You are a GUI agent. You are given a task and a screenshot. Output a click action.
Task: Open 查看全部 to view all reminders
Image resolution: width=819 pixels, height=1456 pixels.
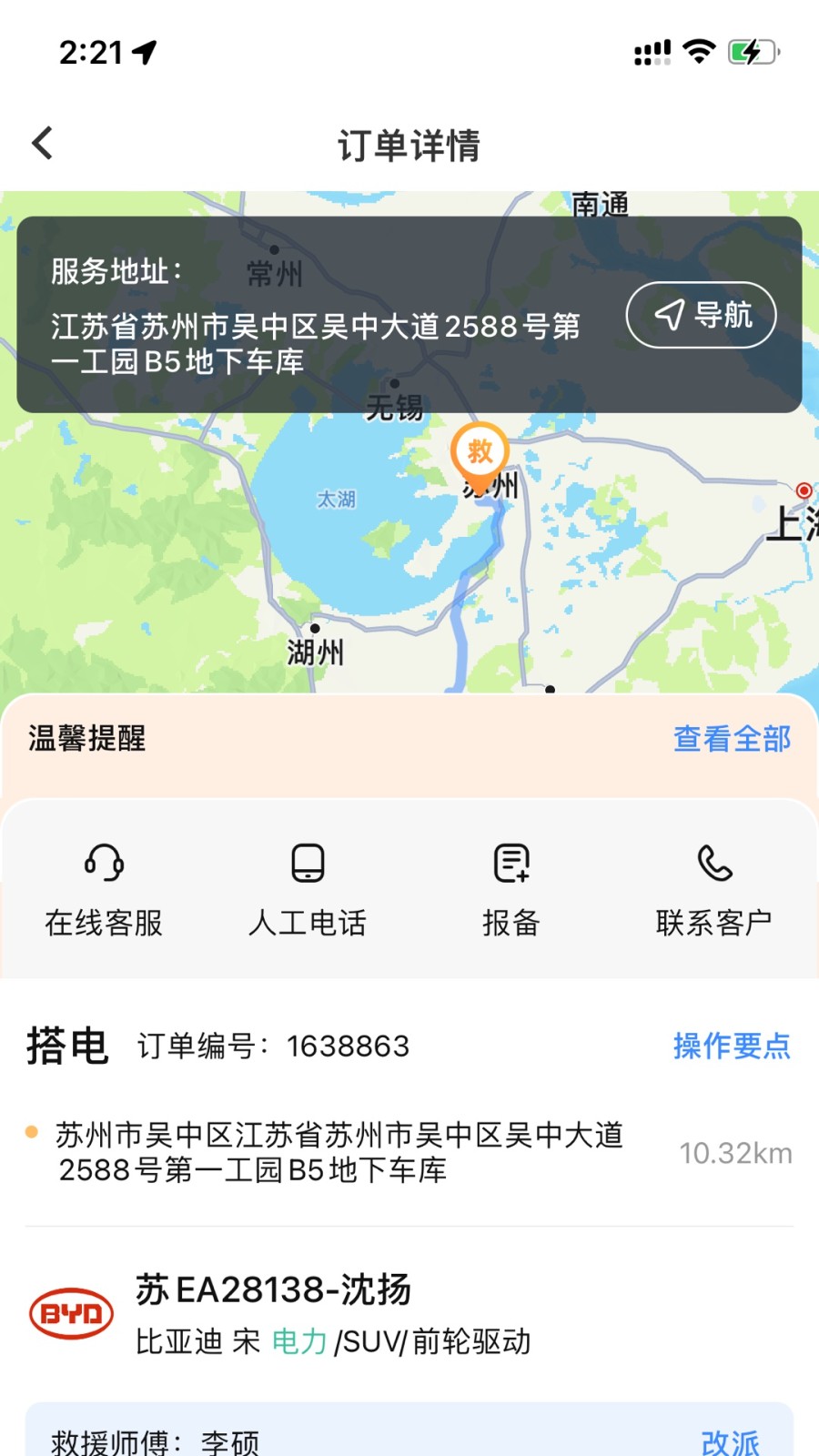pos(731,739)
